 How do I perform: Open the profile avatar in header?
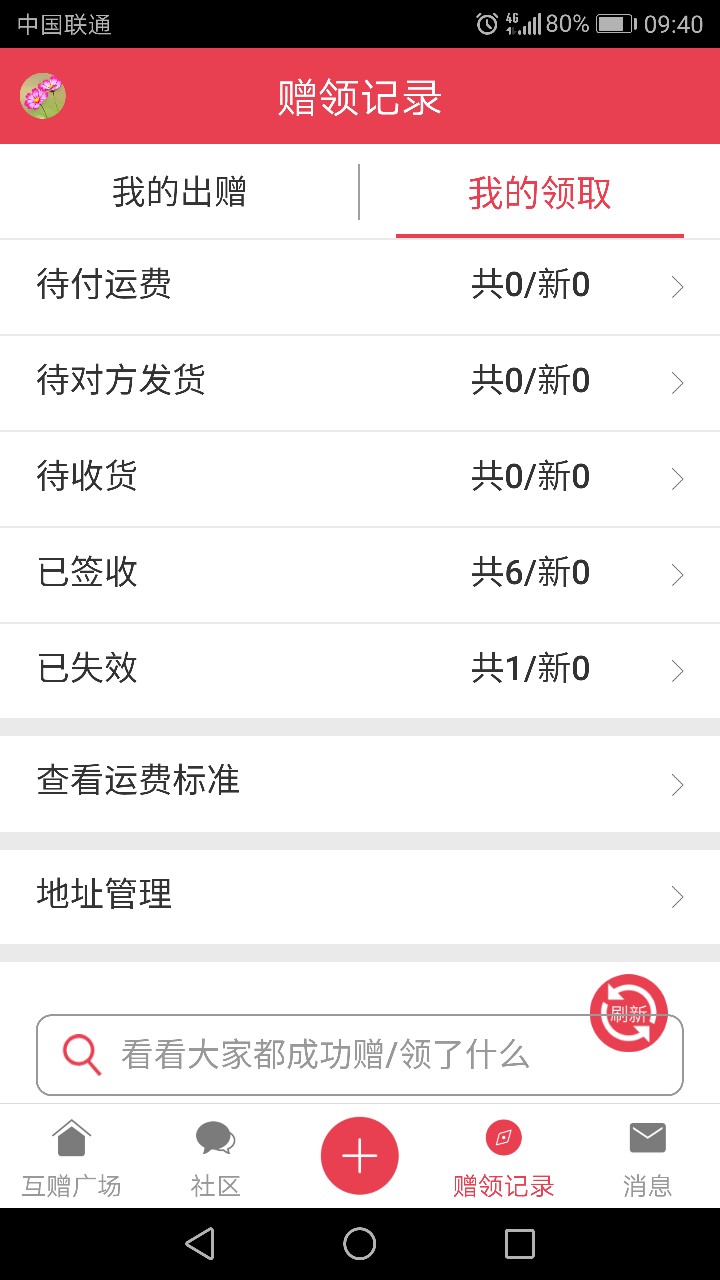[43, 97]
